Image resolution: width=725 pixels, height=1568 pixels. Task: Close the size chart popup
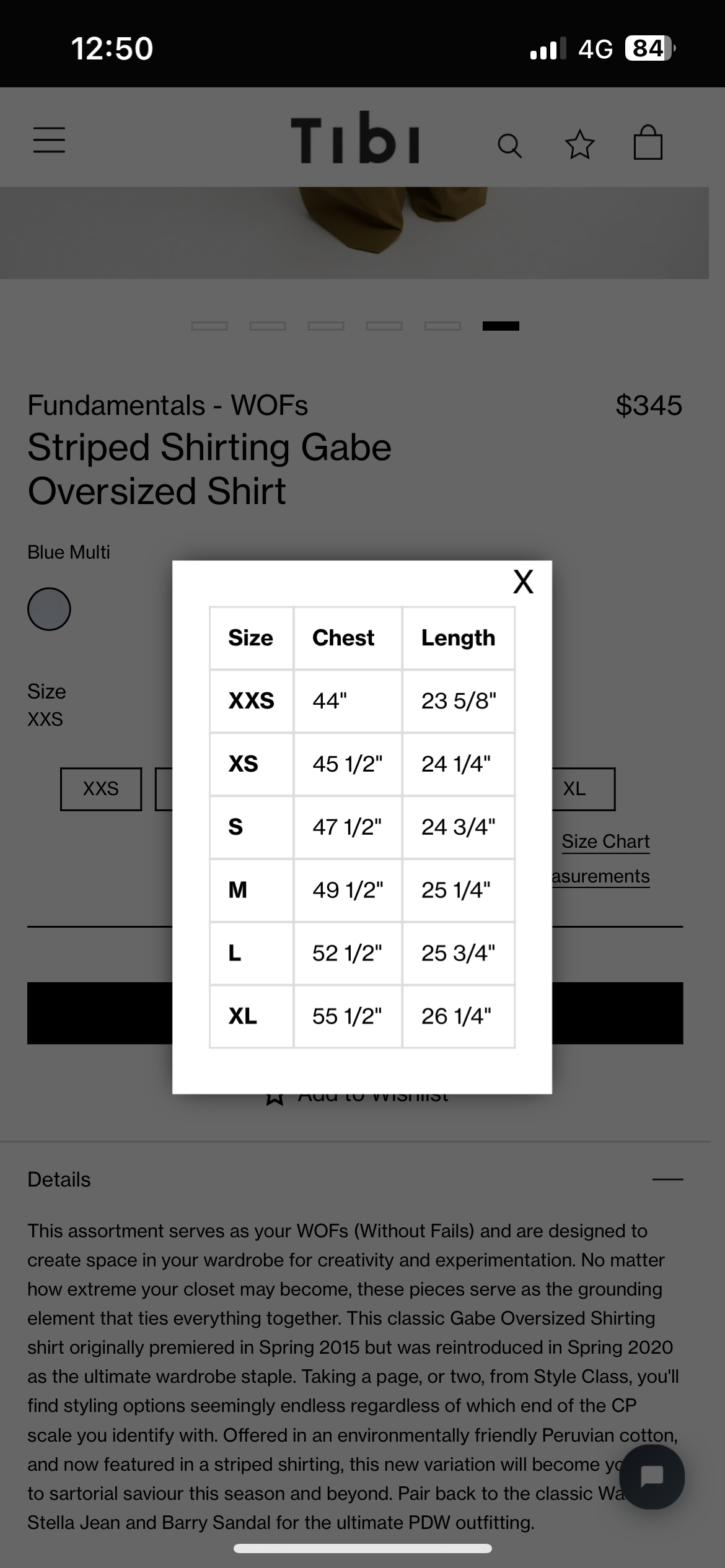tap(523, 581)
